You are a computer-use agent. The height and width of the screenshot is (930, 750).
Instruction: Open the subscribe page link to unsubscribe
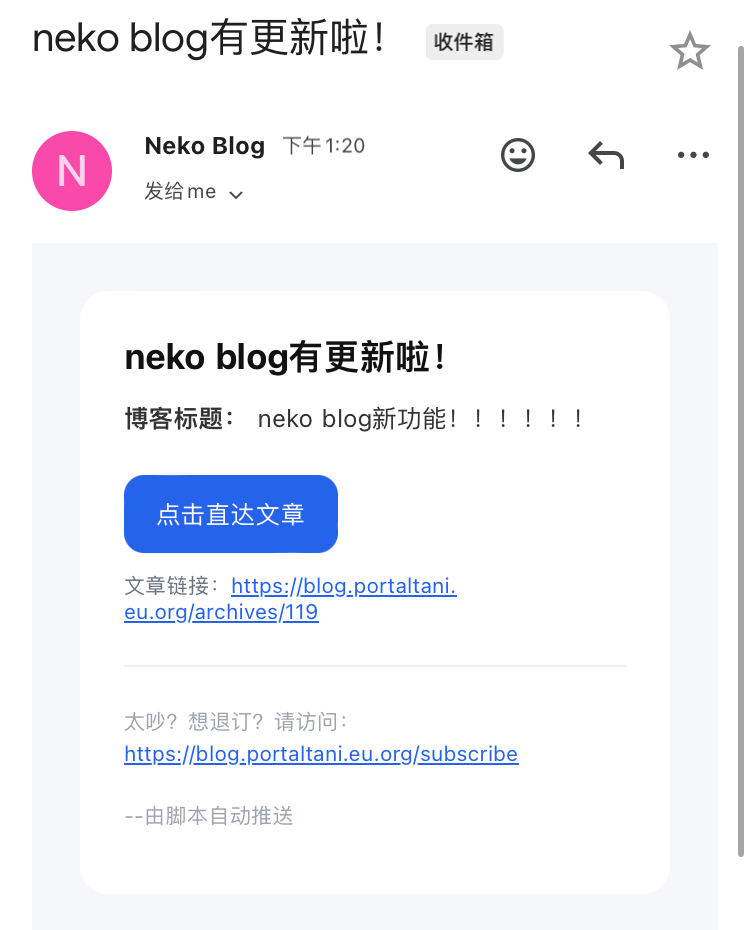click(321, 754)
